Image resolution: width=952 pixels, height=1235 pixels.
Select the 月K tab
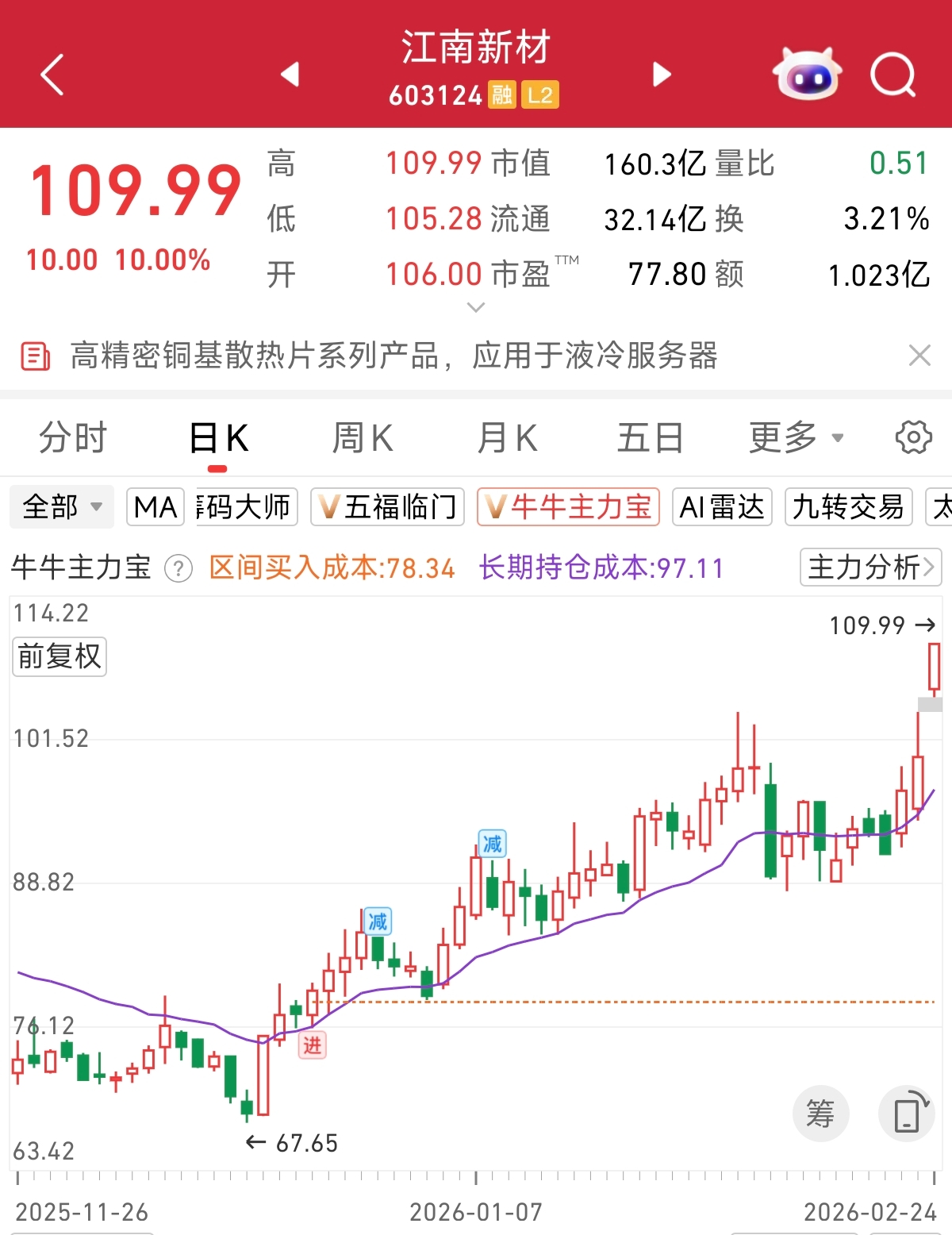coord(507,438)
